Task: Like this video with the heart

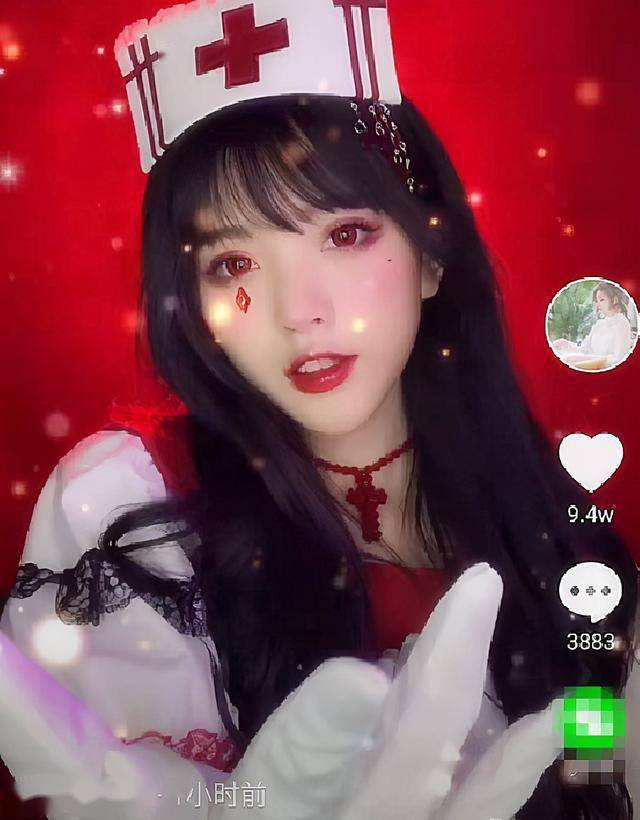Action: click(590, 462)
